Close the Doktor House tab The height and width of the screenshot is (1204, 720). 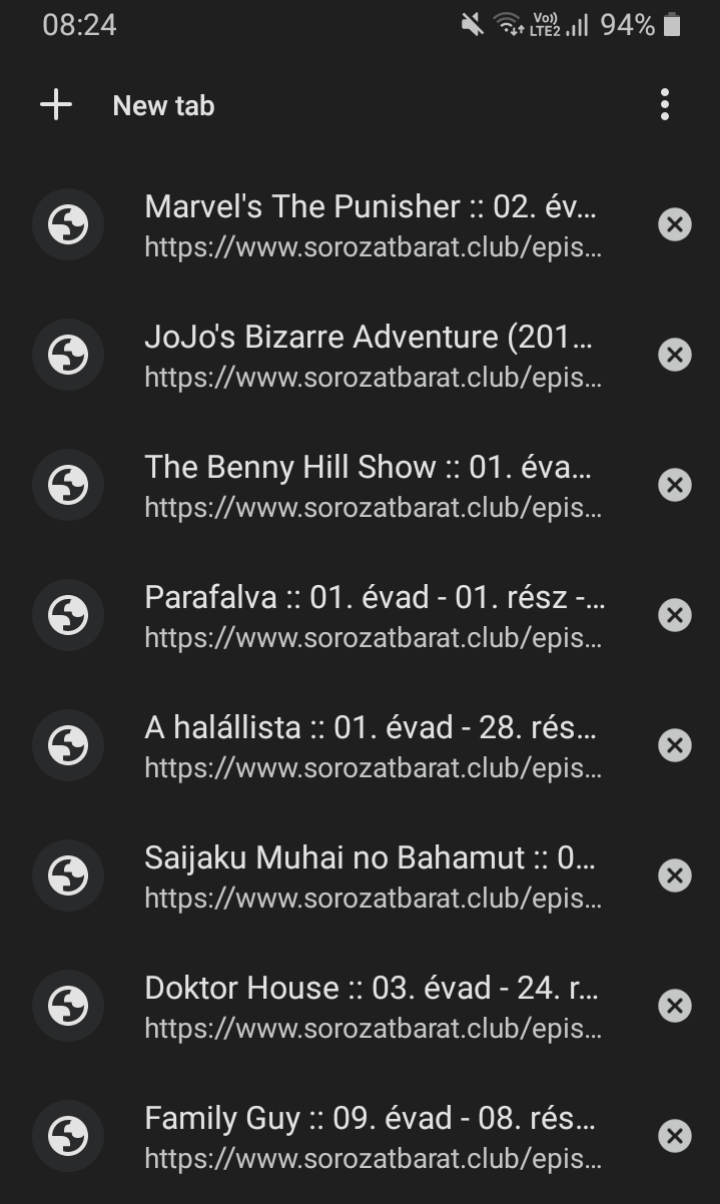pos(675,1006)
